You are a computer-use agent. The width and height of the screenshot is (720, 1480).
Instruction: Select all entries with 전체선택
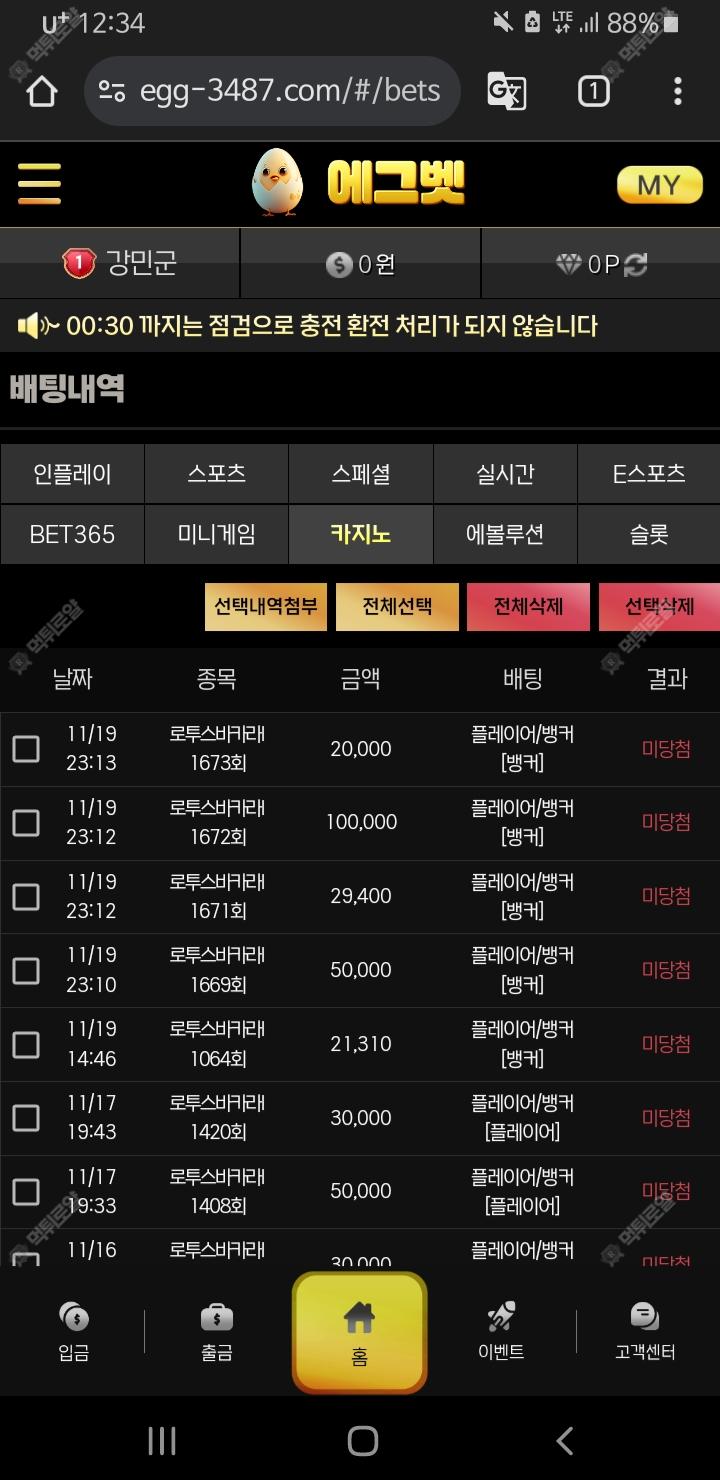click(397, 607)
